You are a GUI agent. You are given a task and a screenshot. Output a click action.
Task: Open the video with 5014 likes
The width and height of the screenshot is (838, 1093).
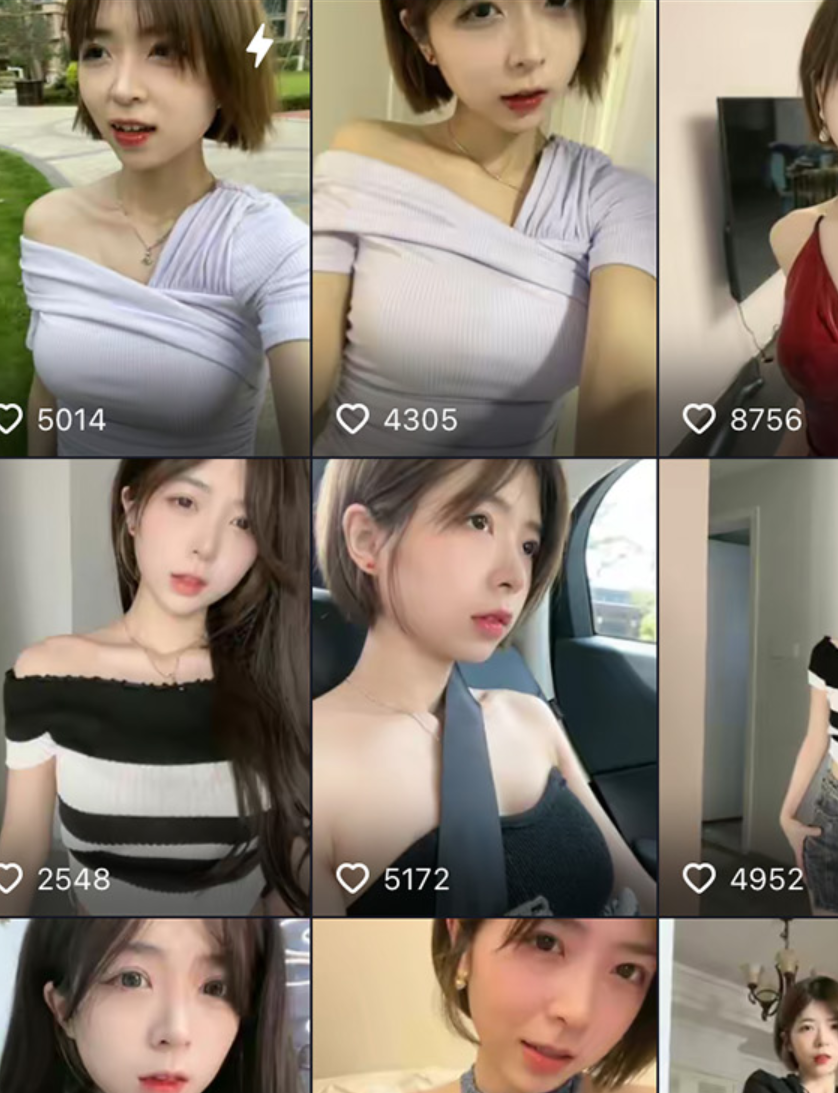point(154,230)
